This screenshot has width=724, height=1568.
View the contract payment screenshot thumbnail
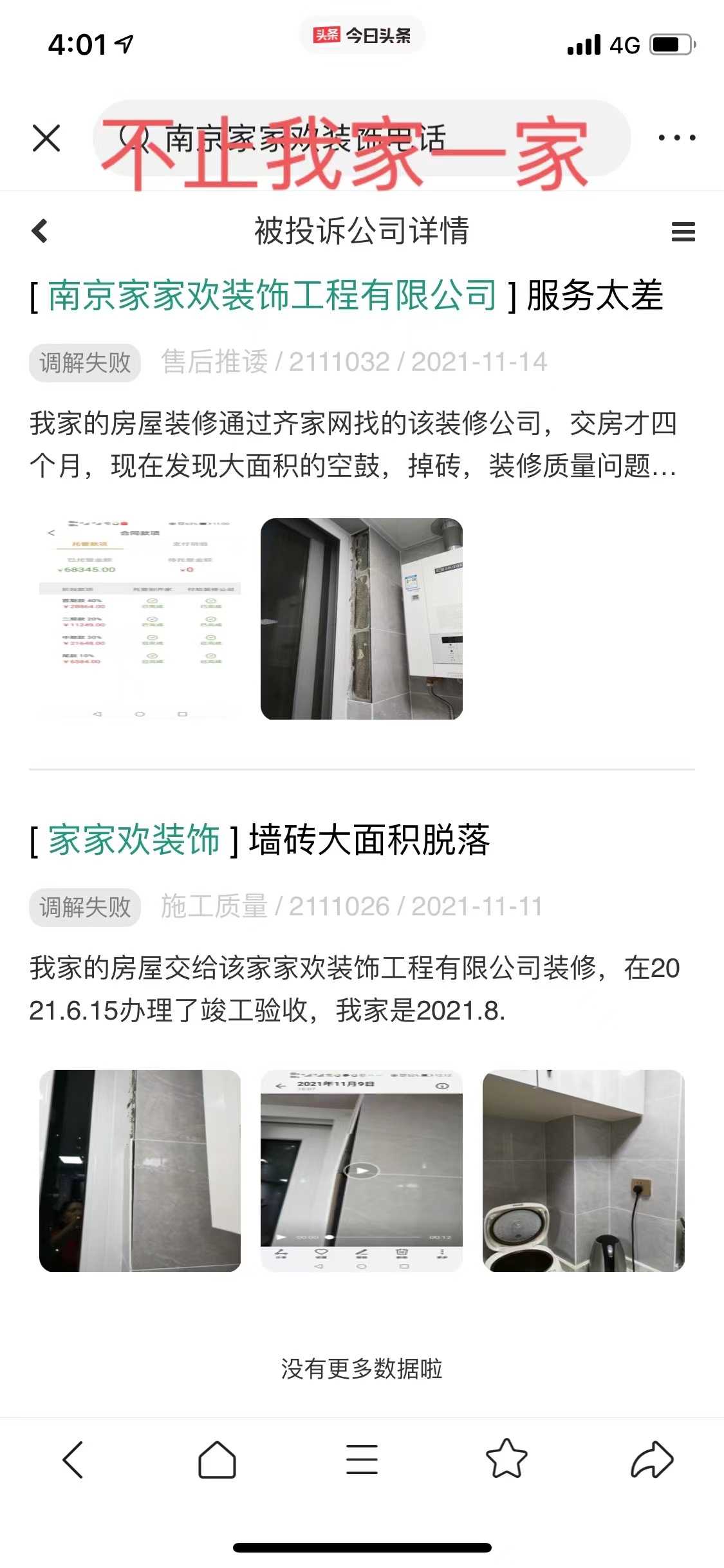(x=140, y=619)
